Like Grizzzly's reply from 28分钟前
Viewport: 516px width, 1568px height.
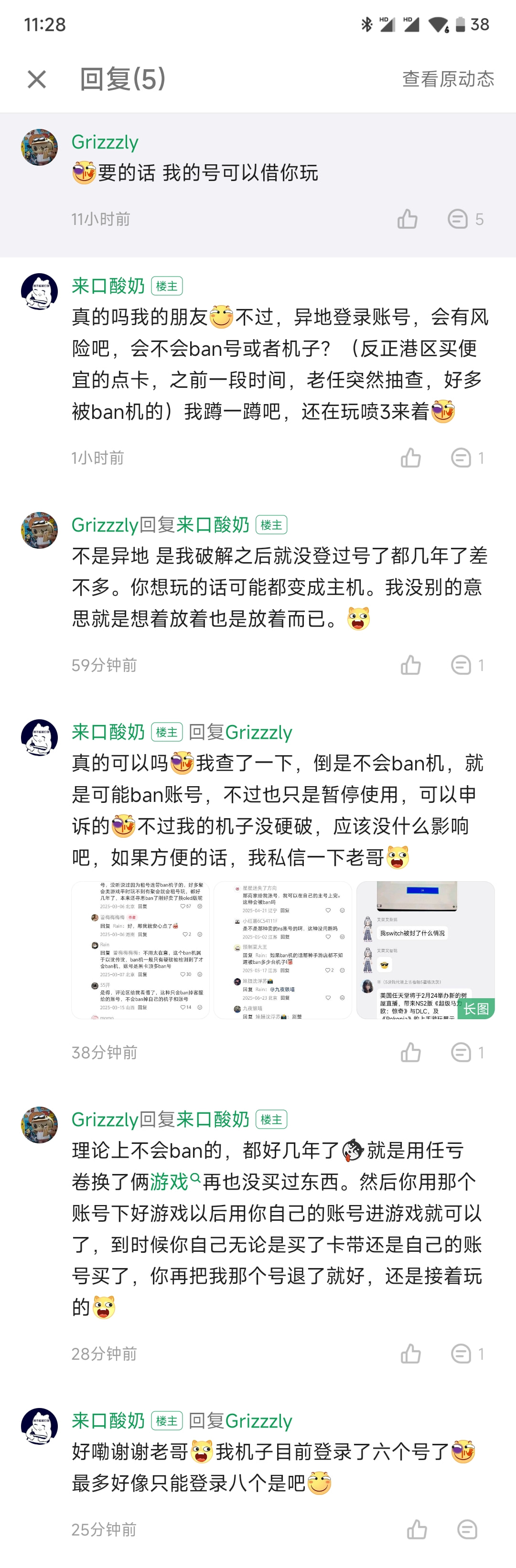click(x=410, y=1354)
